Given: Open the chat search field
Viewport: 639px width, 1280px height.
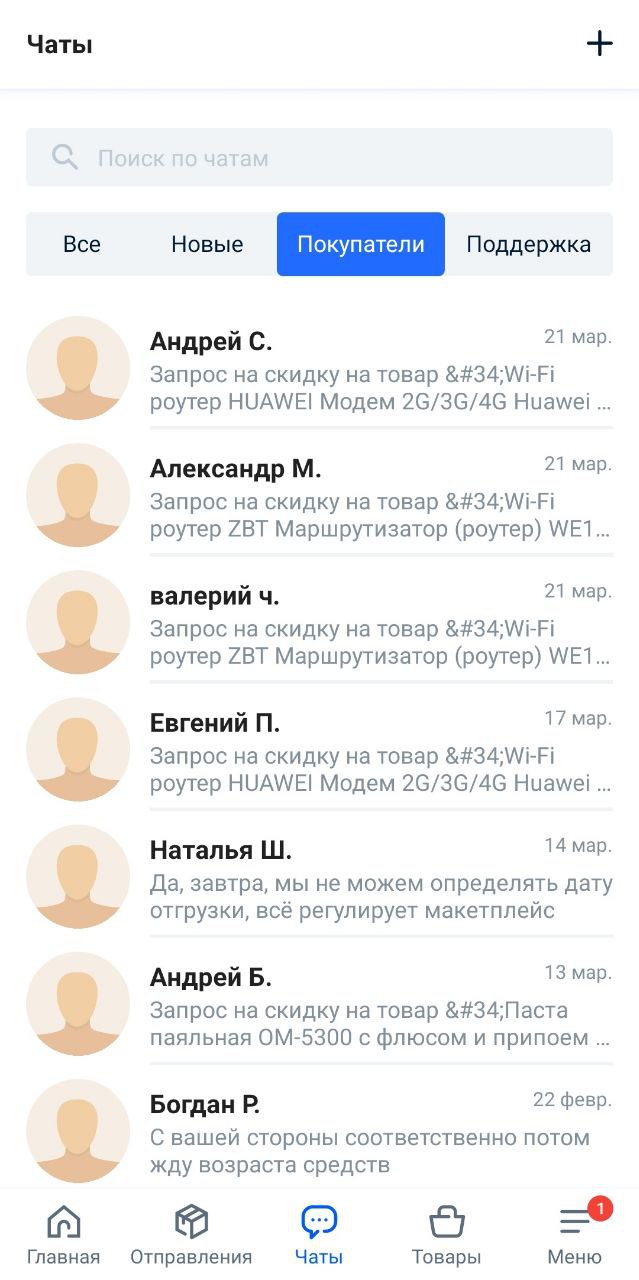Looking at the screenshot, I should point(319,158).
